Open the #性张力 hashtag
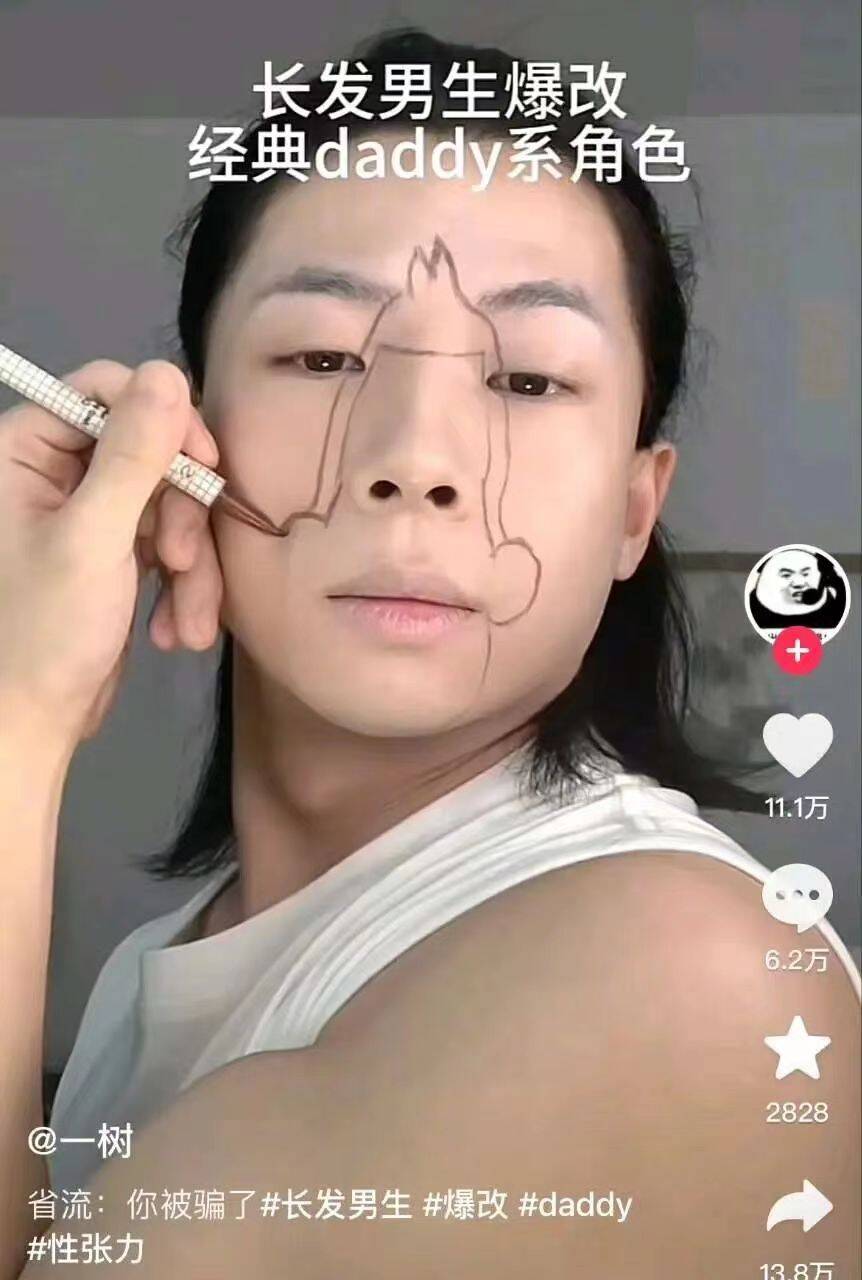Viewport: 862px width, 1280px height. coord(85,1248)
